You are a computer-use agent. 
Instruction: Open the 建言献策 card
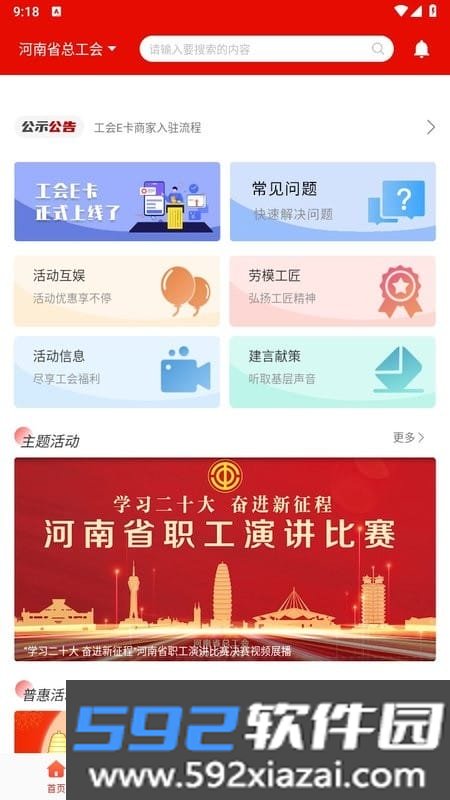click(333, 371)
